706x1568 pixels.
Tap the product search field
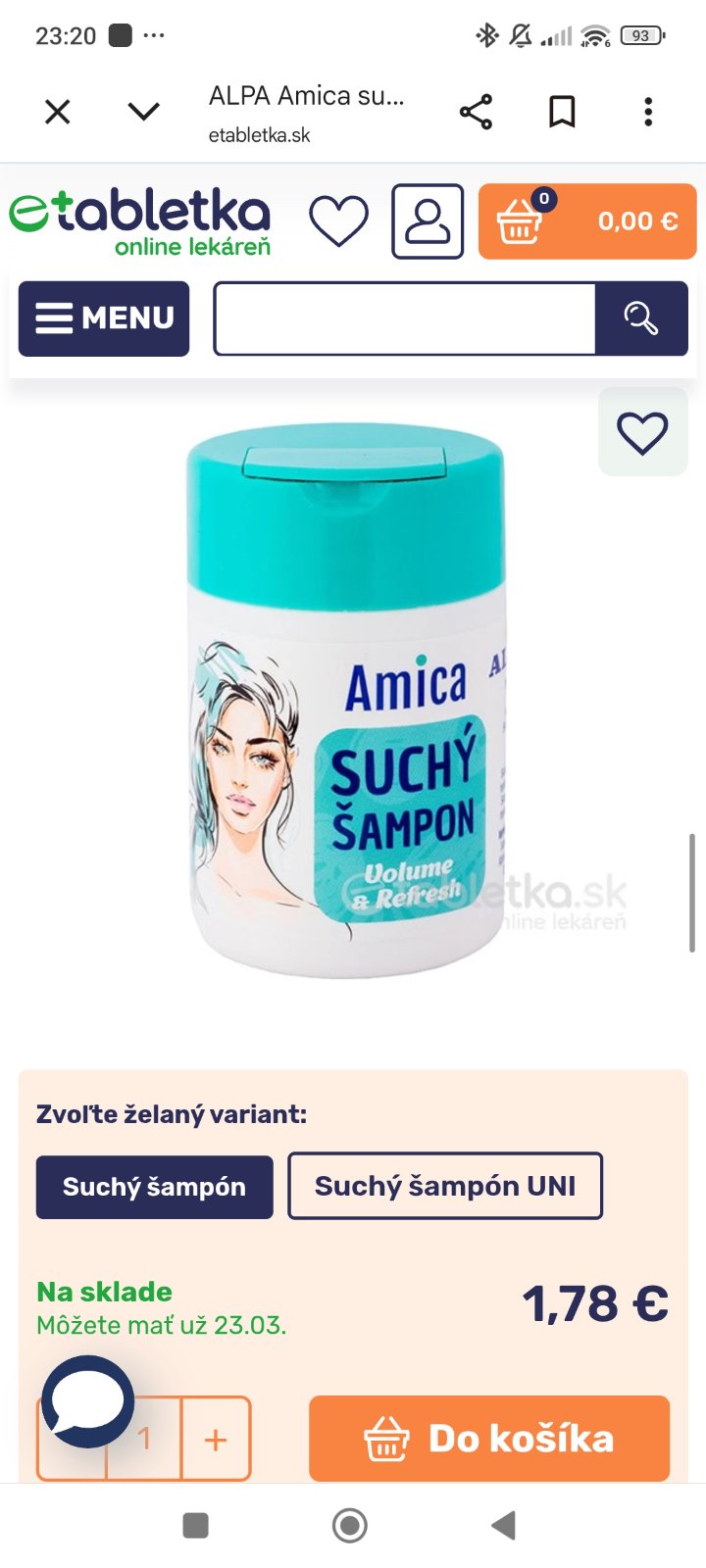pos(405,318)
